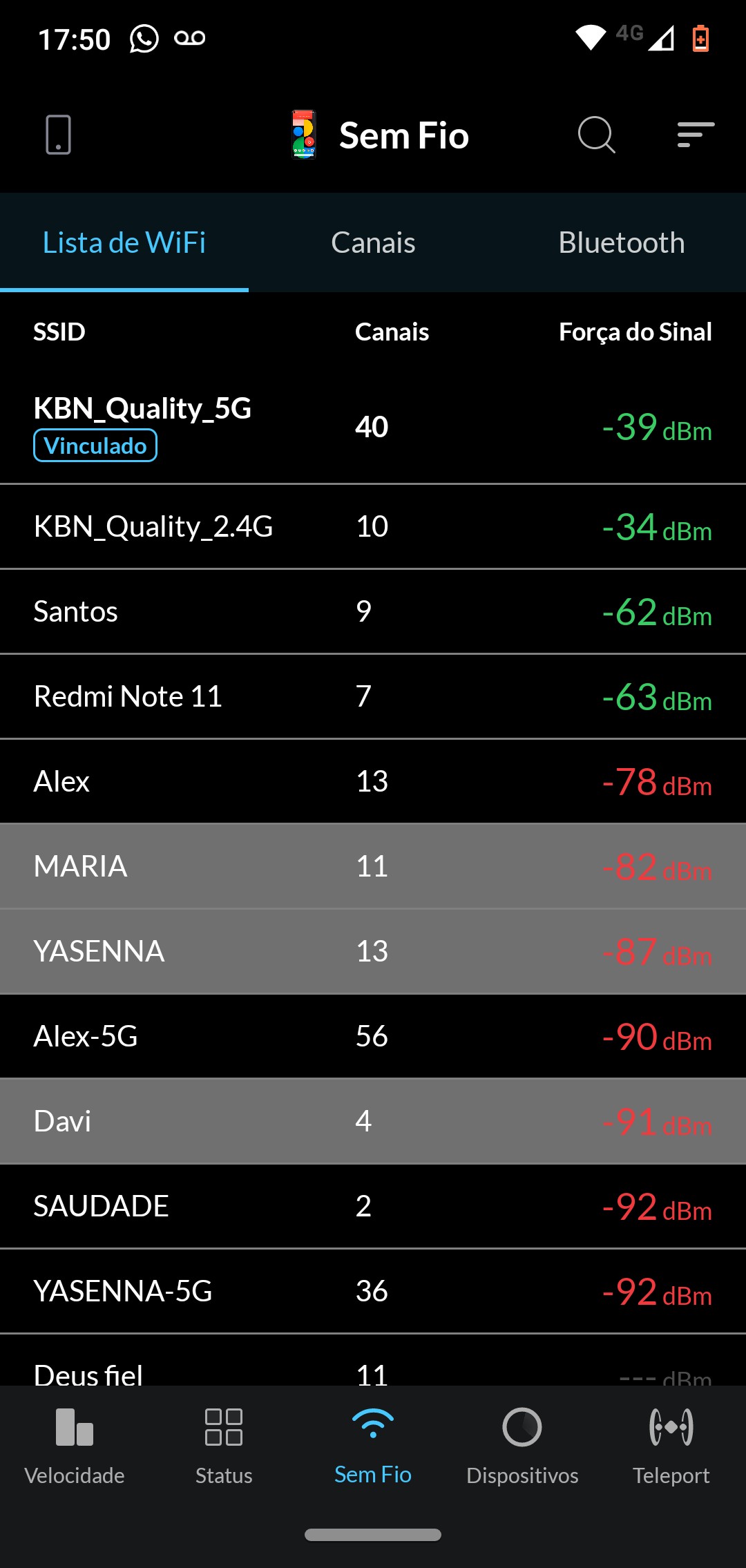The width and height of the screenshot is (746, 1568).
Task: Open the device icon in the top bar
Action: tap(58, 135)
